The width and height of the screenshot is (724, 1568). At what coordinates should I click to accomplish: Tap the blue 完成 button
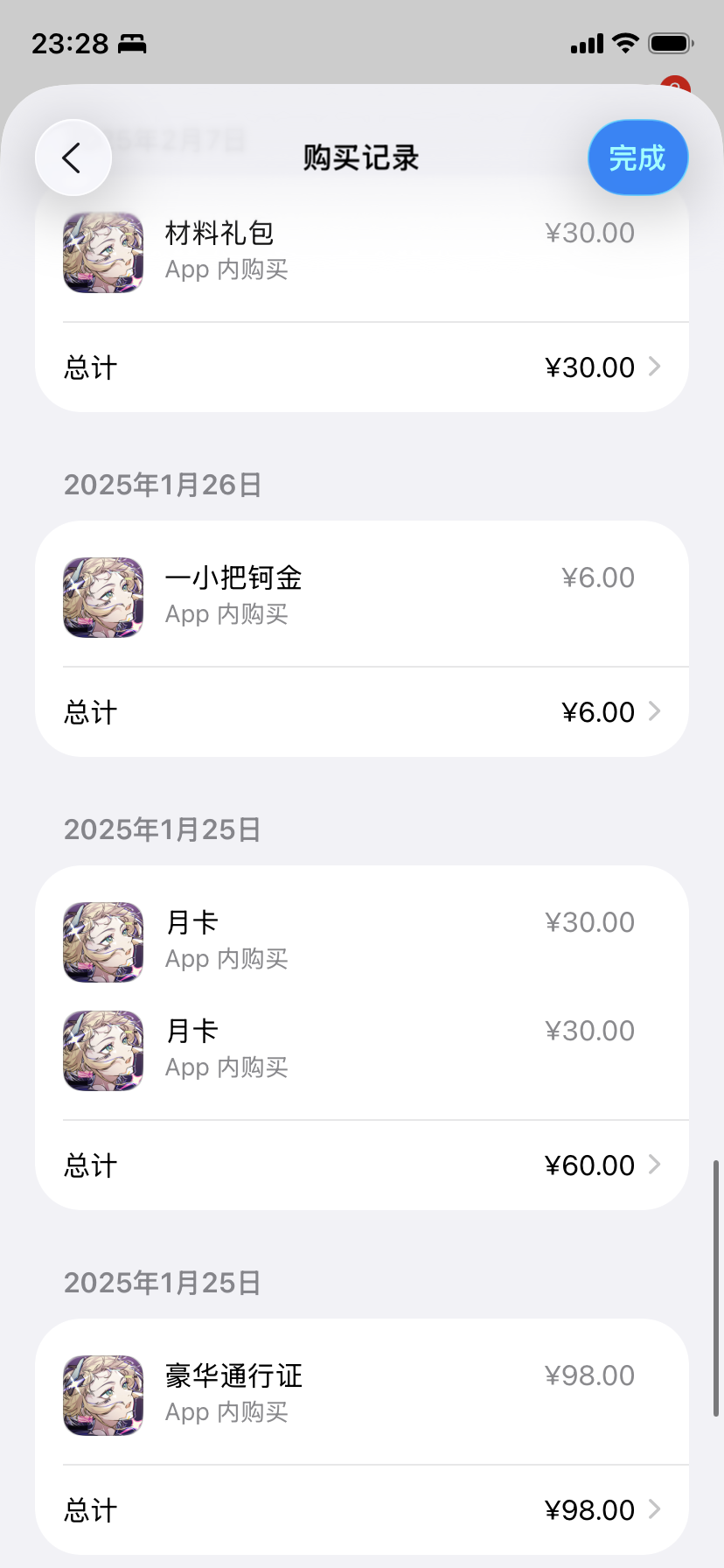click(637, 157)
